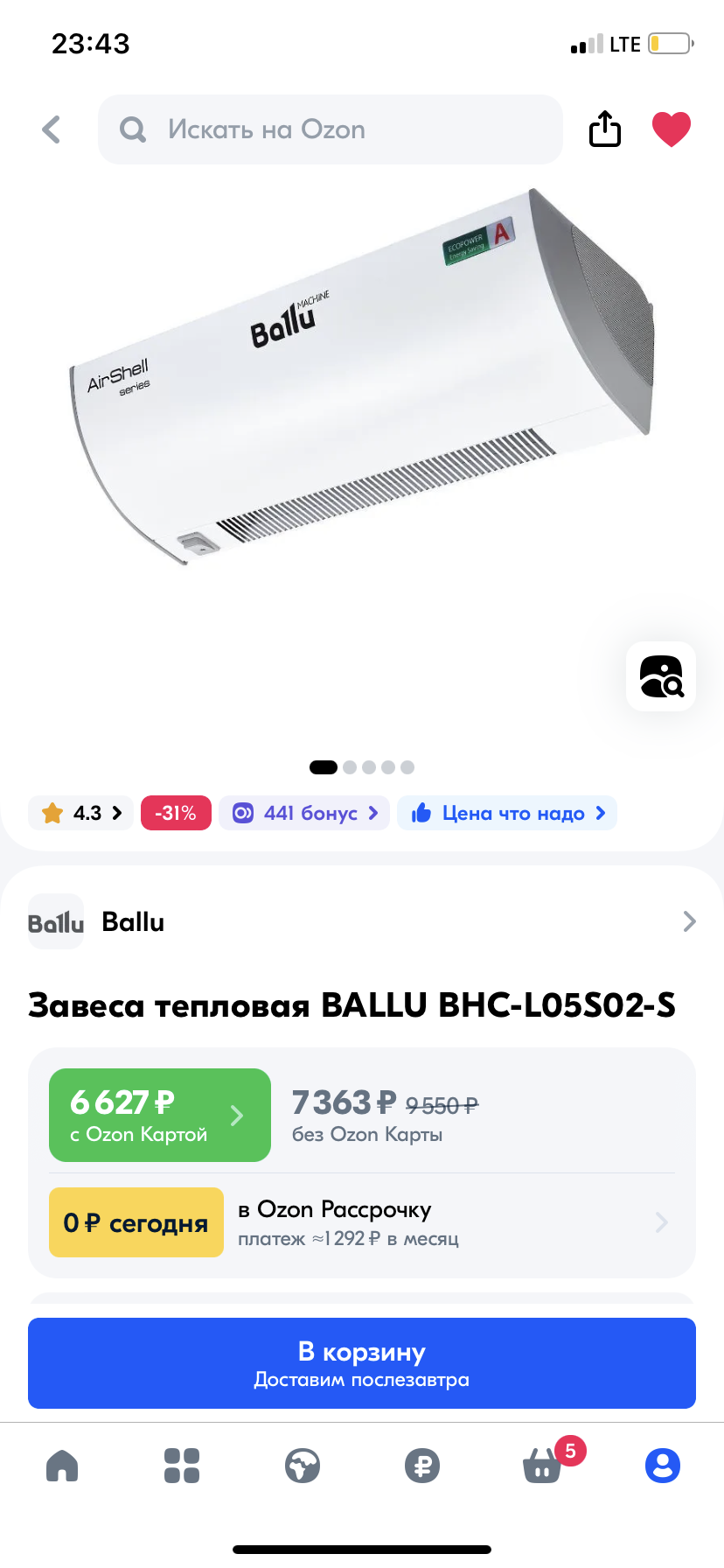
Task: Open the Ballu product image
Action: [362, 376]
